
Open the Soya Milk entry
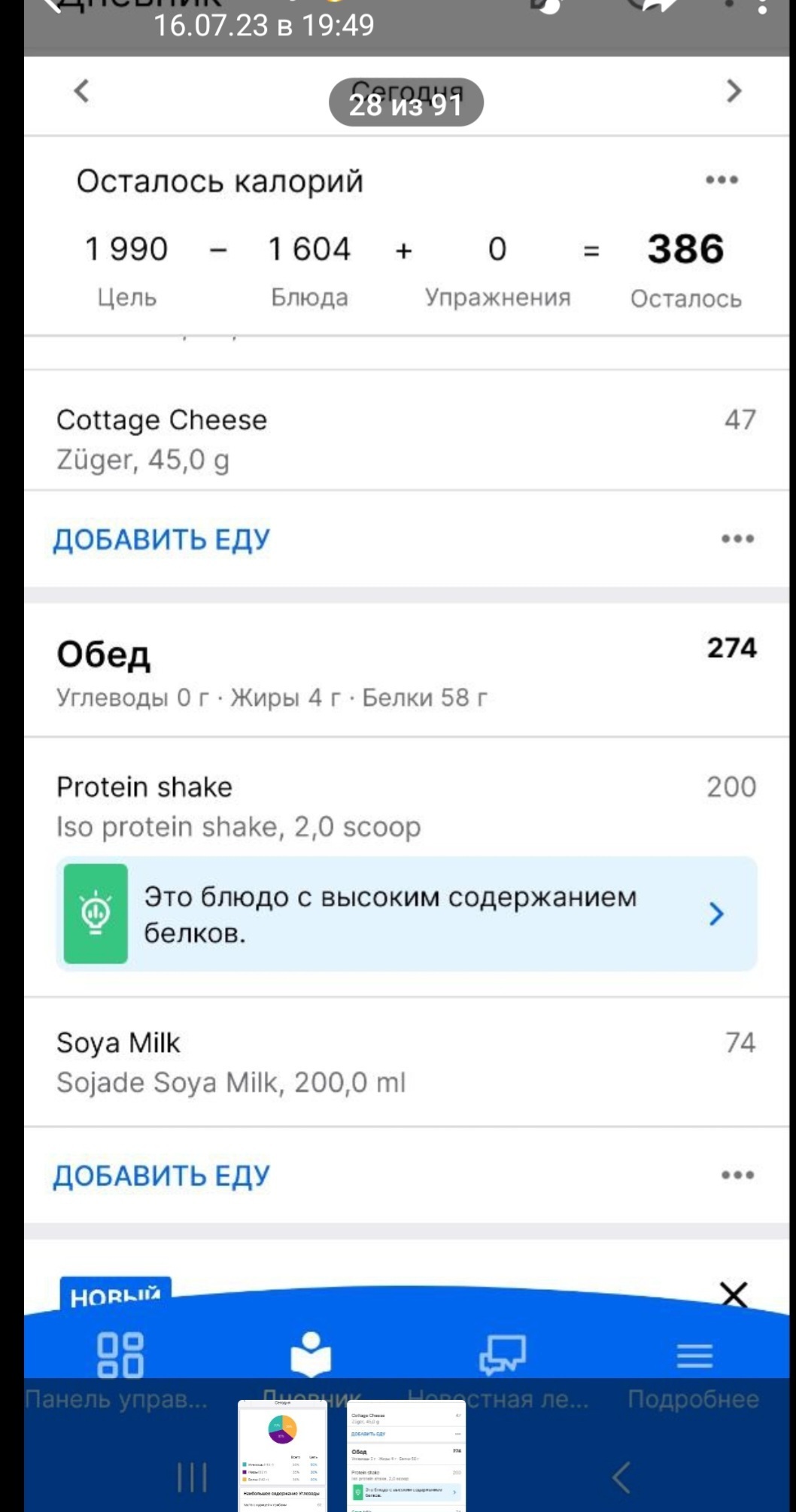point(406,1062)
